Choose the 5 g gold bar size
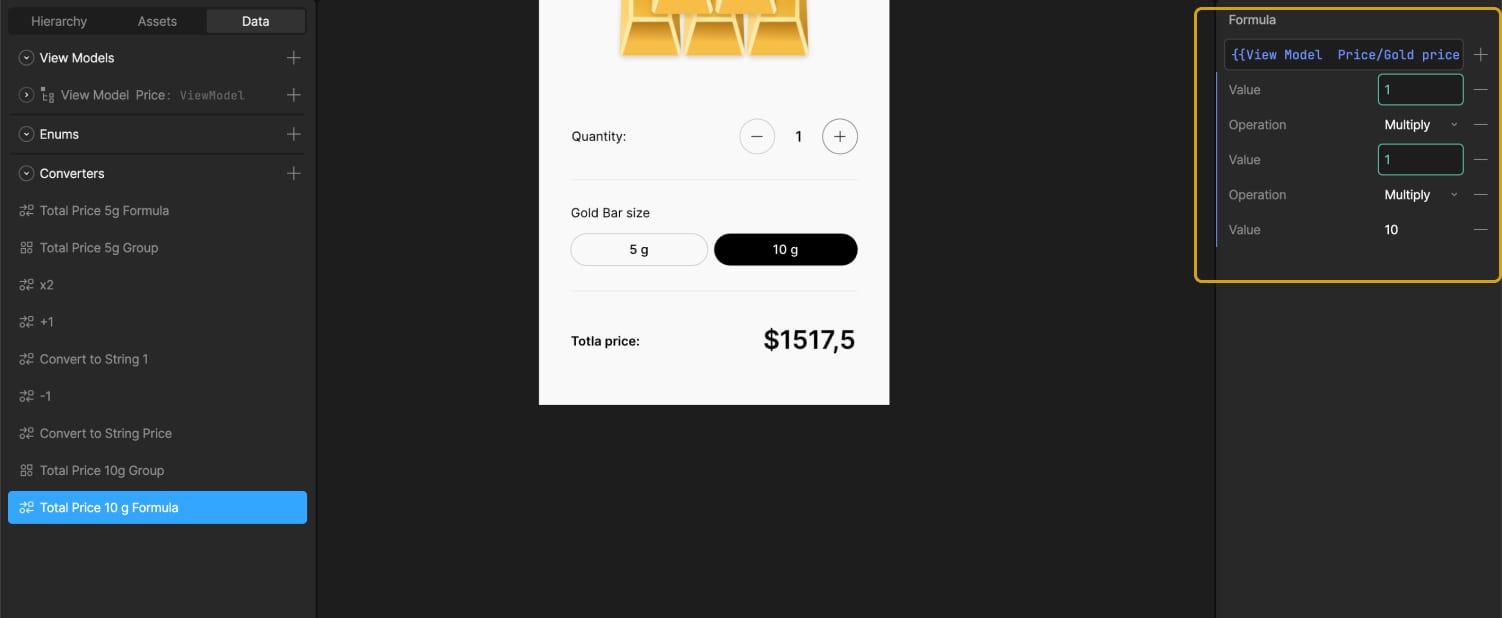 coord(639,250)
